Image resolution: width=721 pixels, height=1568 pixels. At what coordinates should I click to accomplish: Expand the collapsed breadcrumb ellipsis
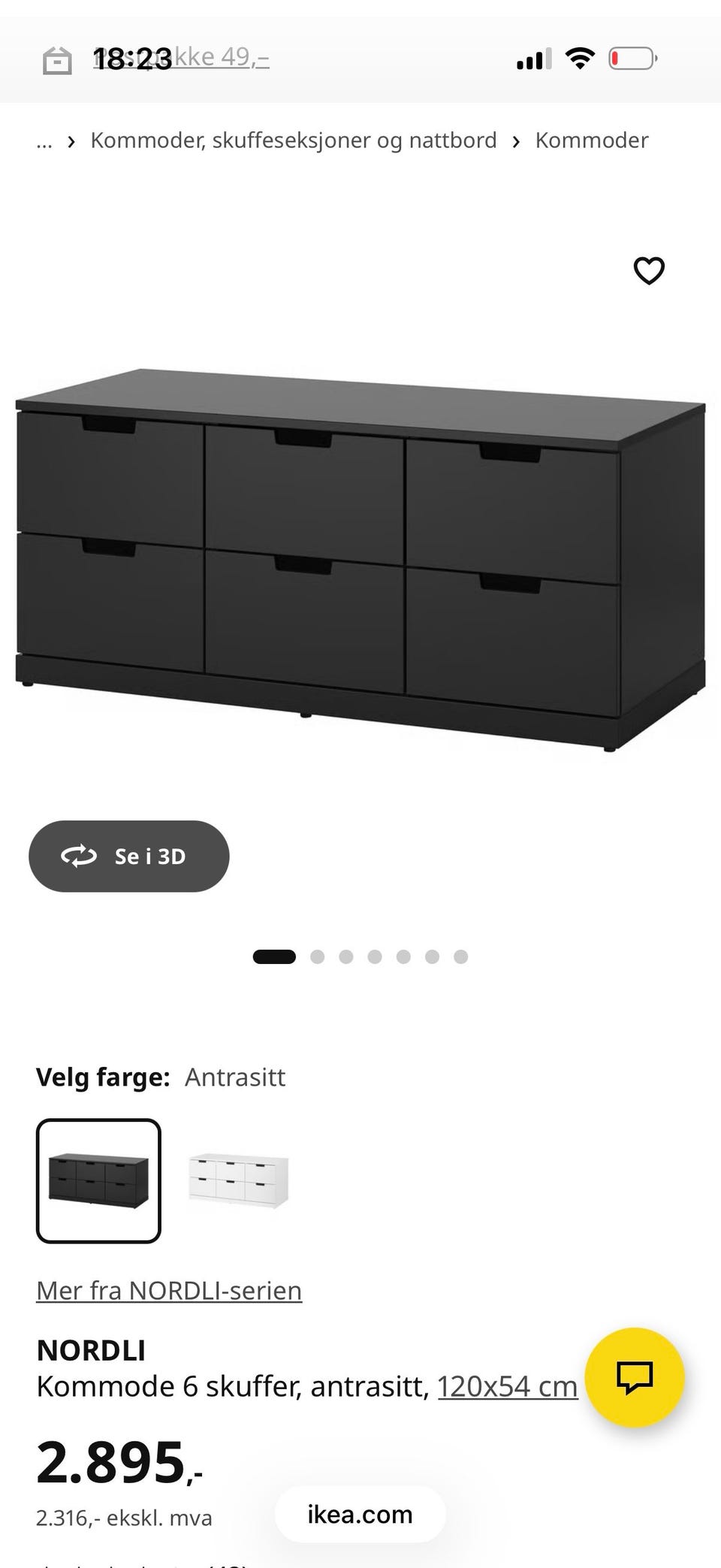point(44,141)
